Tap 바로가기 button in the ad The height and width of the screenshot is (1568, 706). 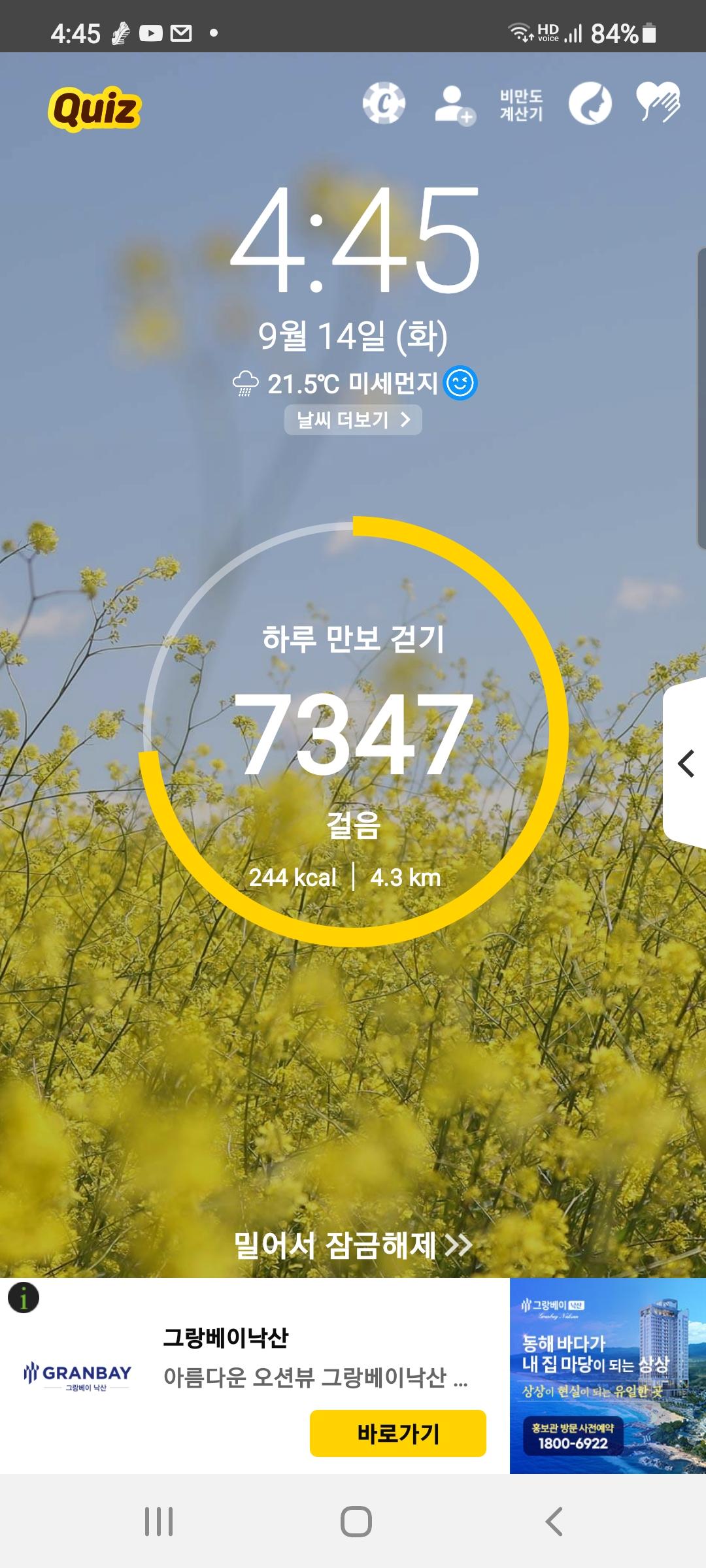(397, 1433)
